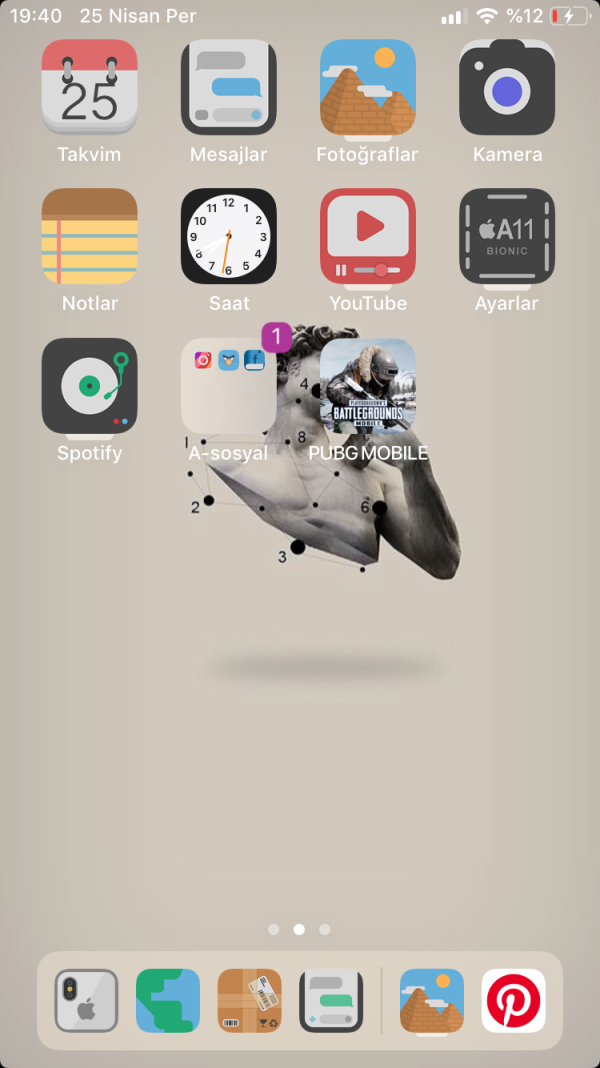Launch PUBG MOBILE

[367, 386]
